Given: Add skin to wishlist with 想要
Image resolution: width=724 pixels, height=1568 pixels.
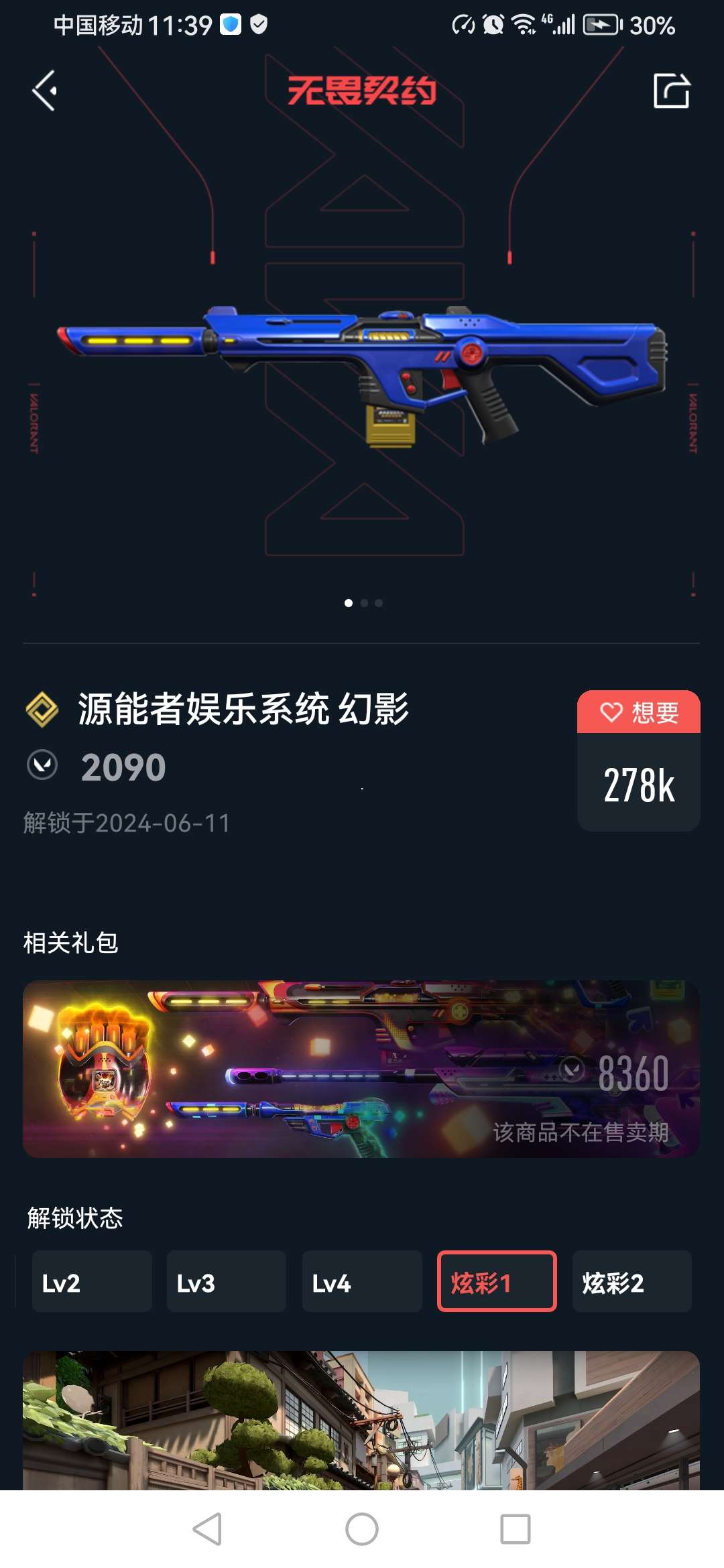Looking at the screenshot, I should tap(638, 712).
